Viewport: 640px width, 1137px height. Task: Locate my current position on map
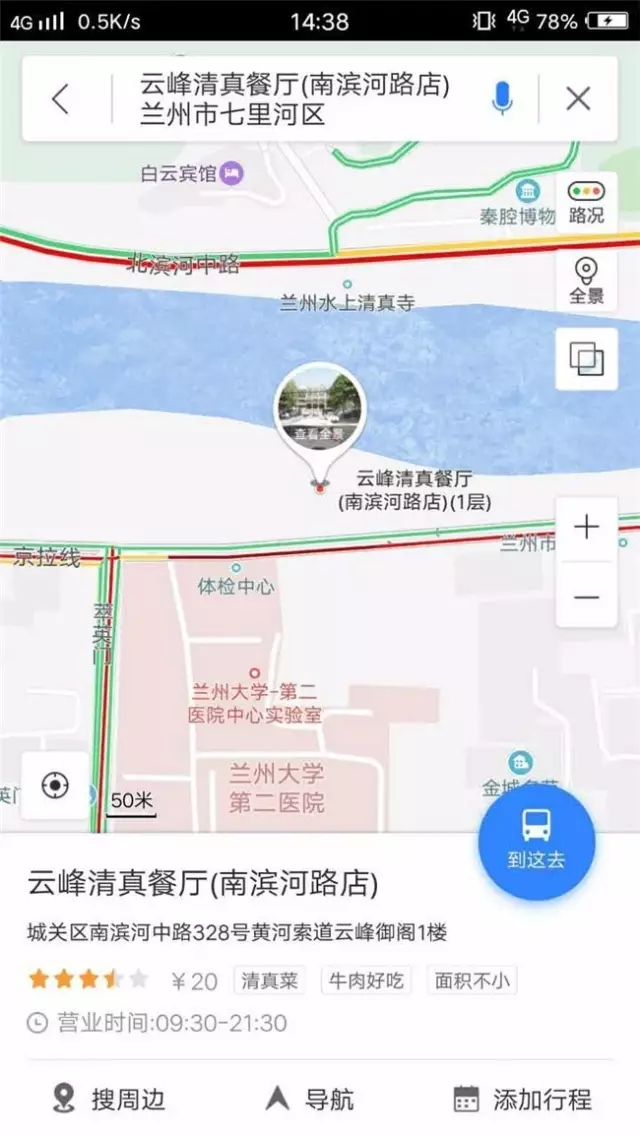pos(55,786)
